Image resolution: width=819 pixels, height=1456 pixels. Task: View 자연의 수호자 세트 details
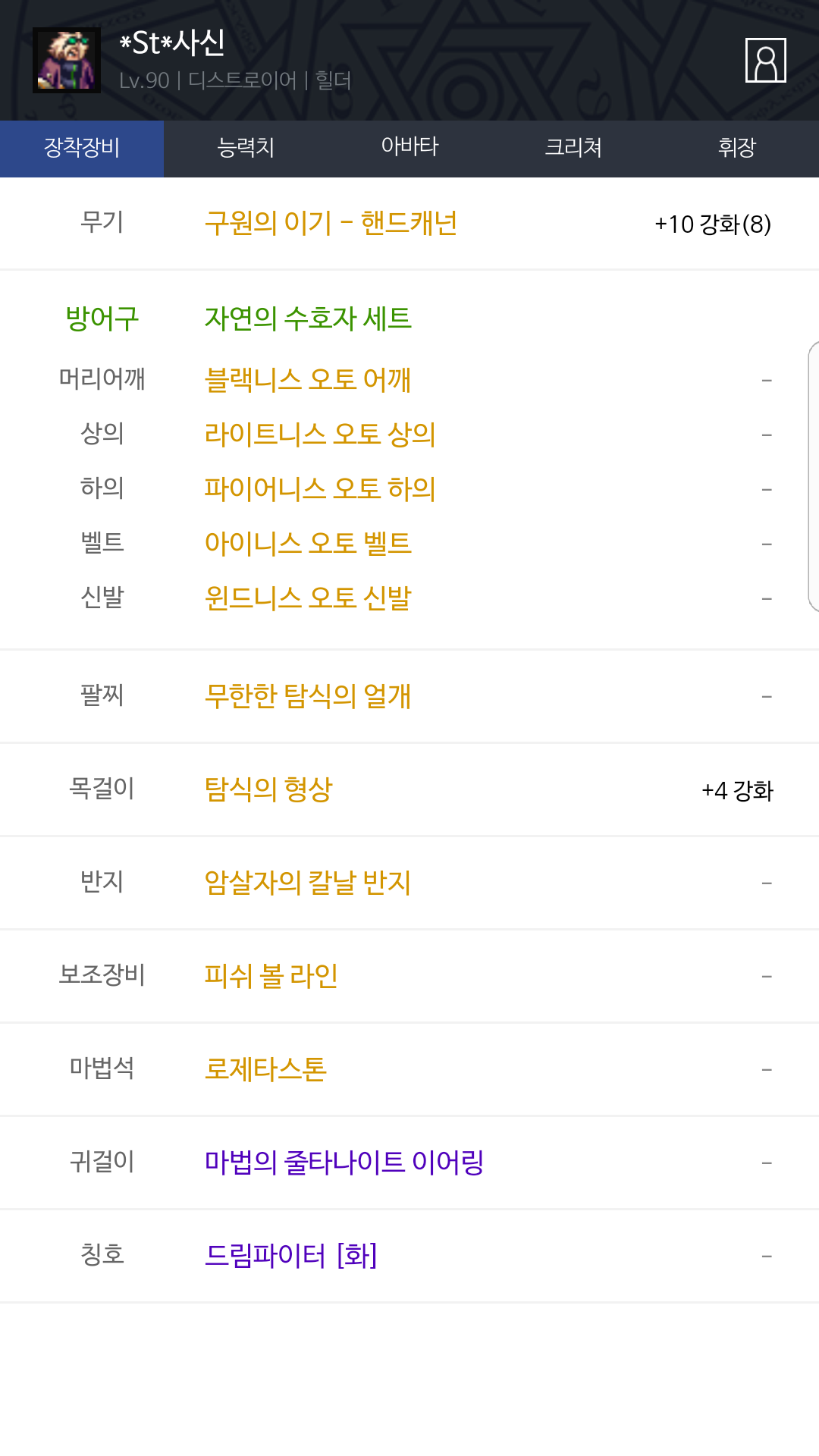pos(308,318)
